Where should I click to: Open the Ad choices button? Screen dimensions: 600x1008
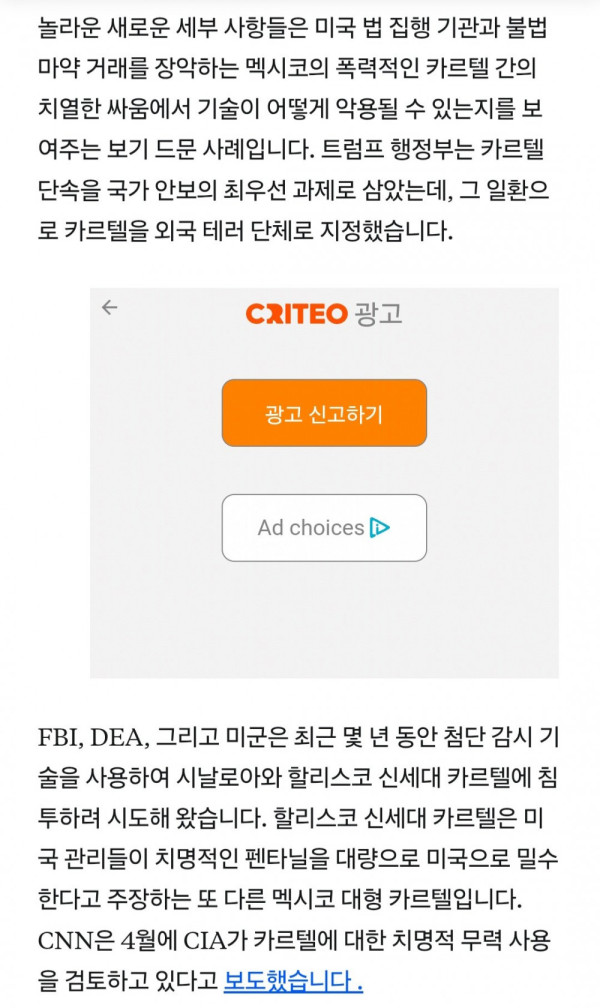324,528
